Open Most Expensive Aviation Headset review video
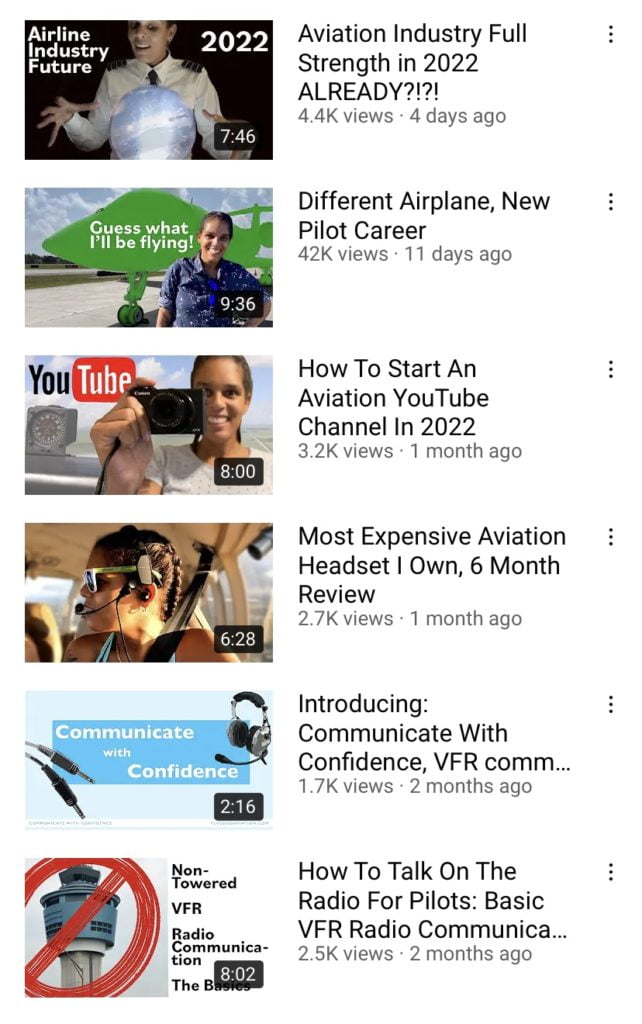The height and width of the screenshot is (1024, 642). (148, 592)
